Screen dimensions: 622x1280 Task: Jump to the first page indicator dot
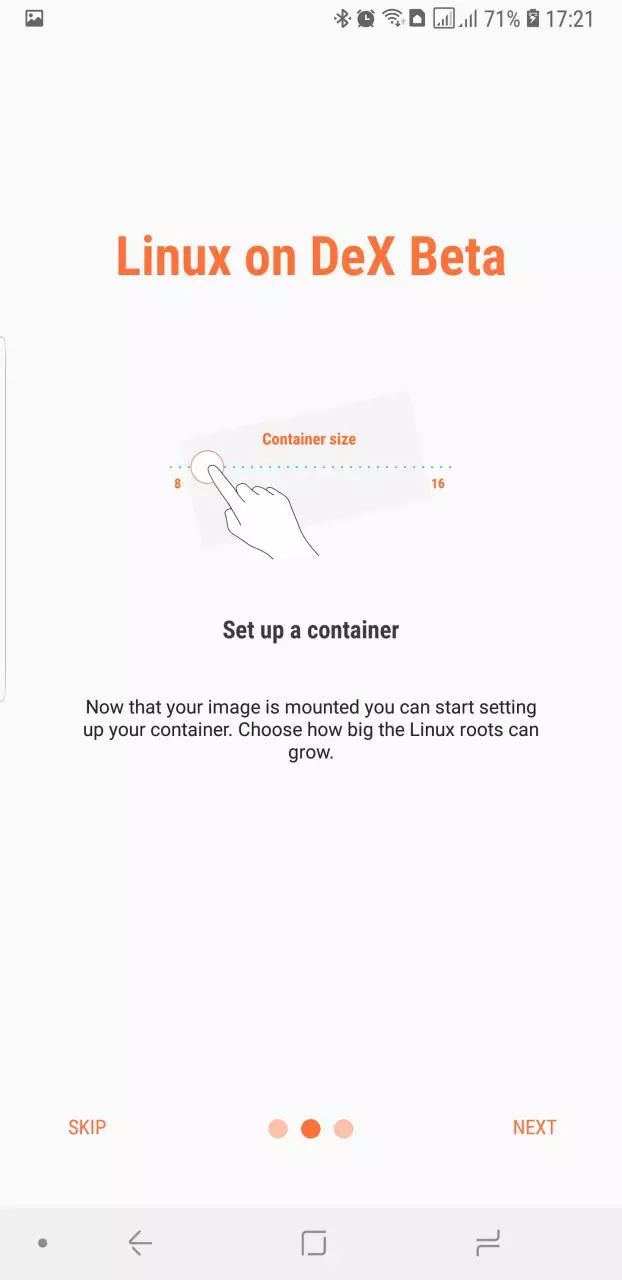(x=278, y=1129)
